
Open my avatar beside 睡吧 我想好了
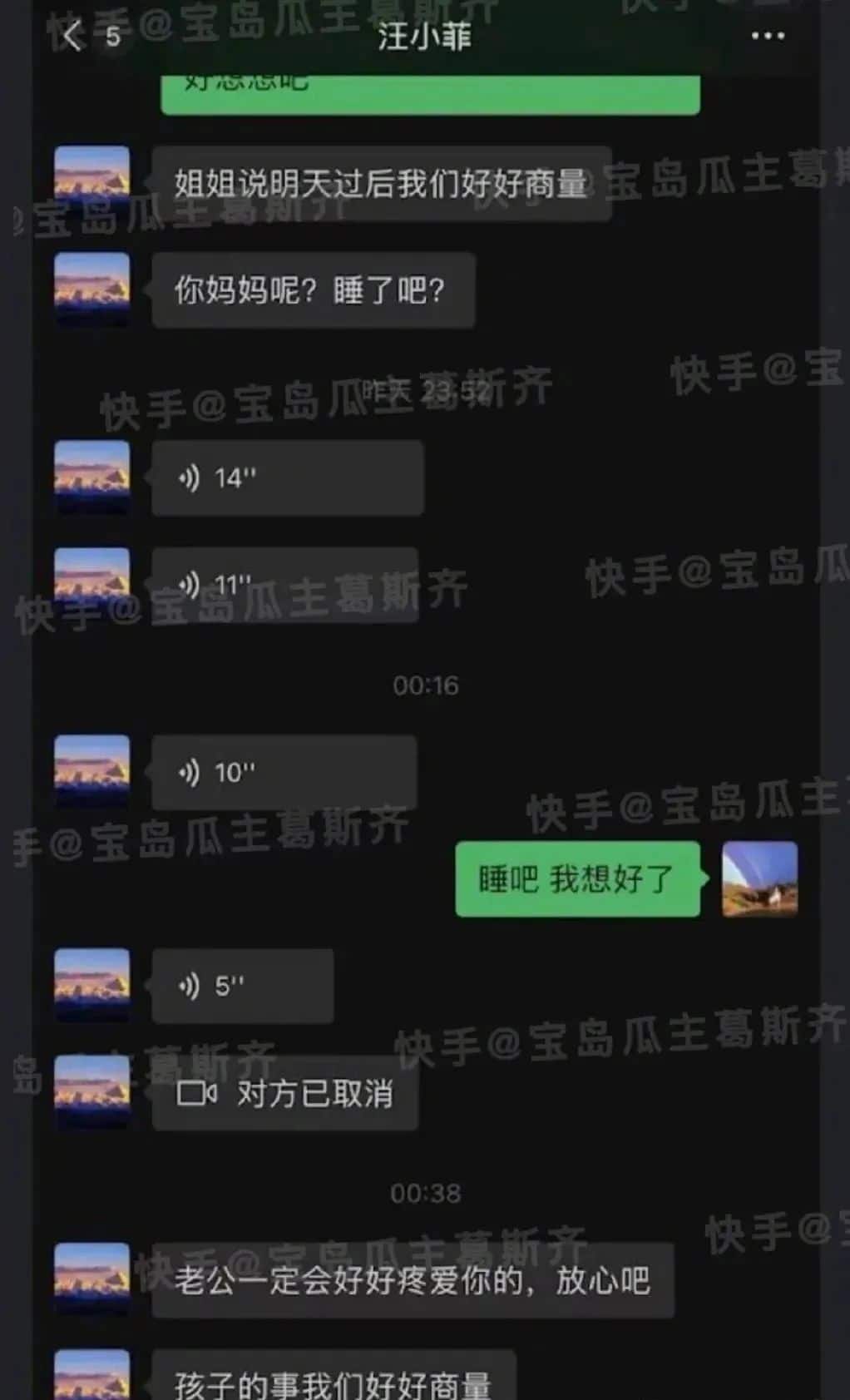(x=759, y=878)
